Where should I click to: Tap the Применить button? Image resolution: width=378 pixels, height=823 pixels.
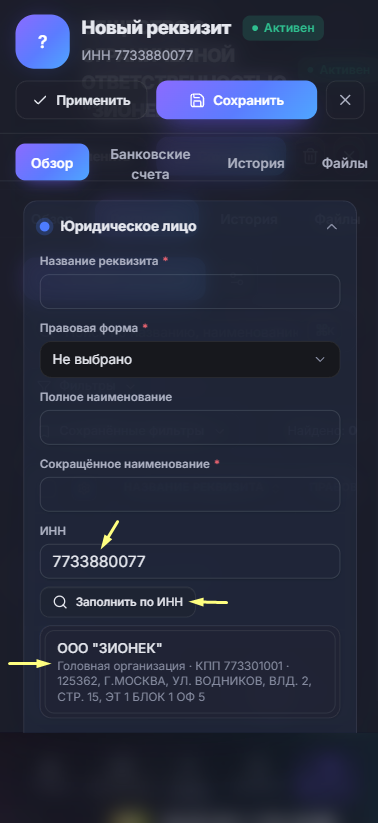(81, 100)
